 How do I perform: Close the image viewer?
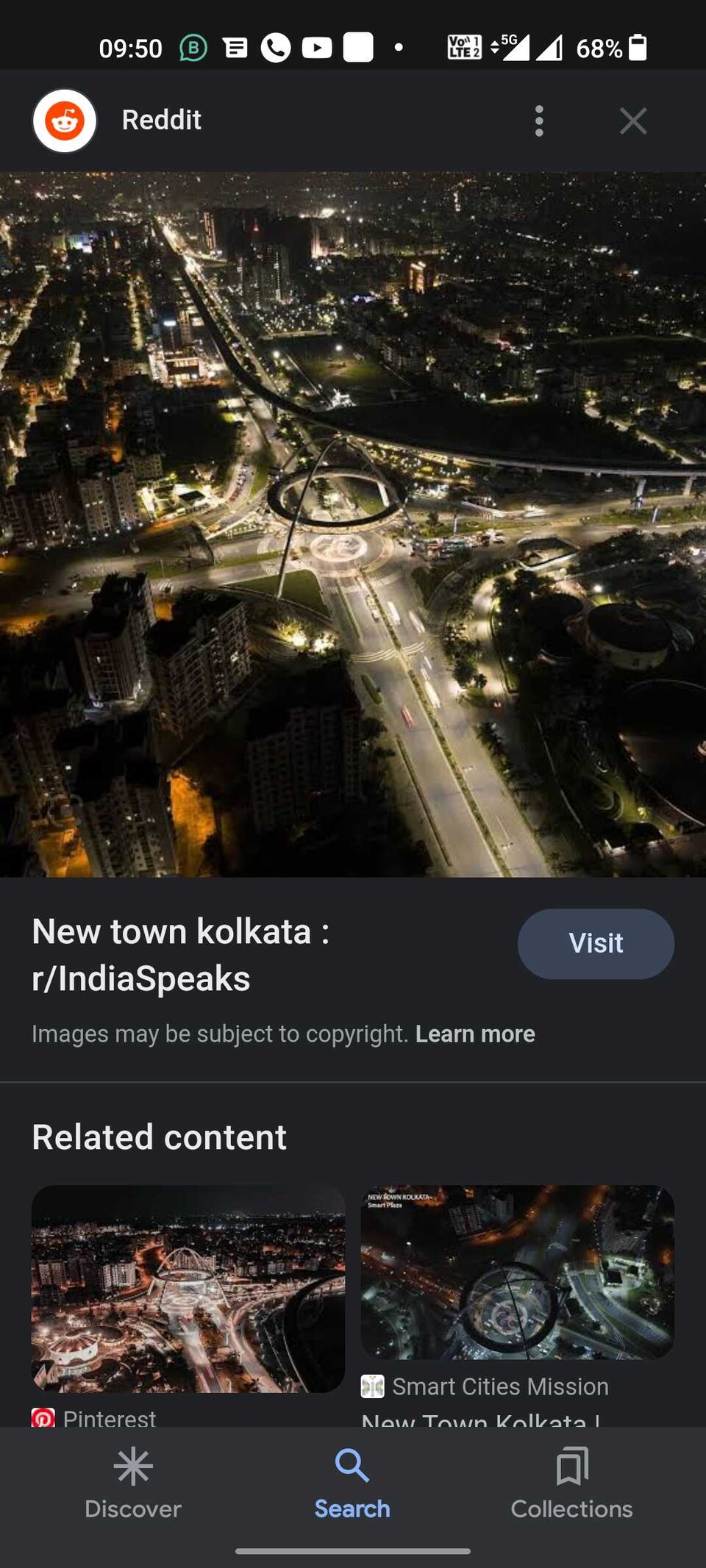tap(632, 121)
